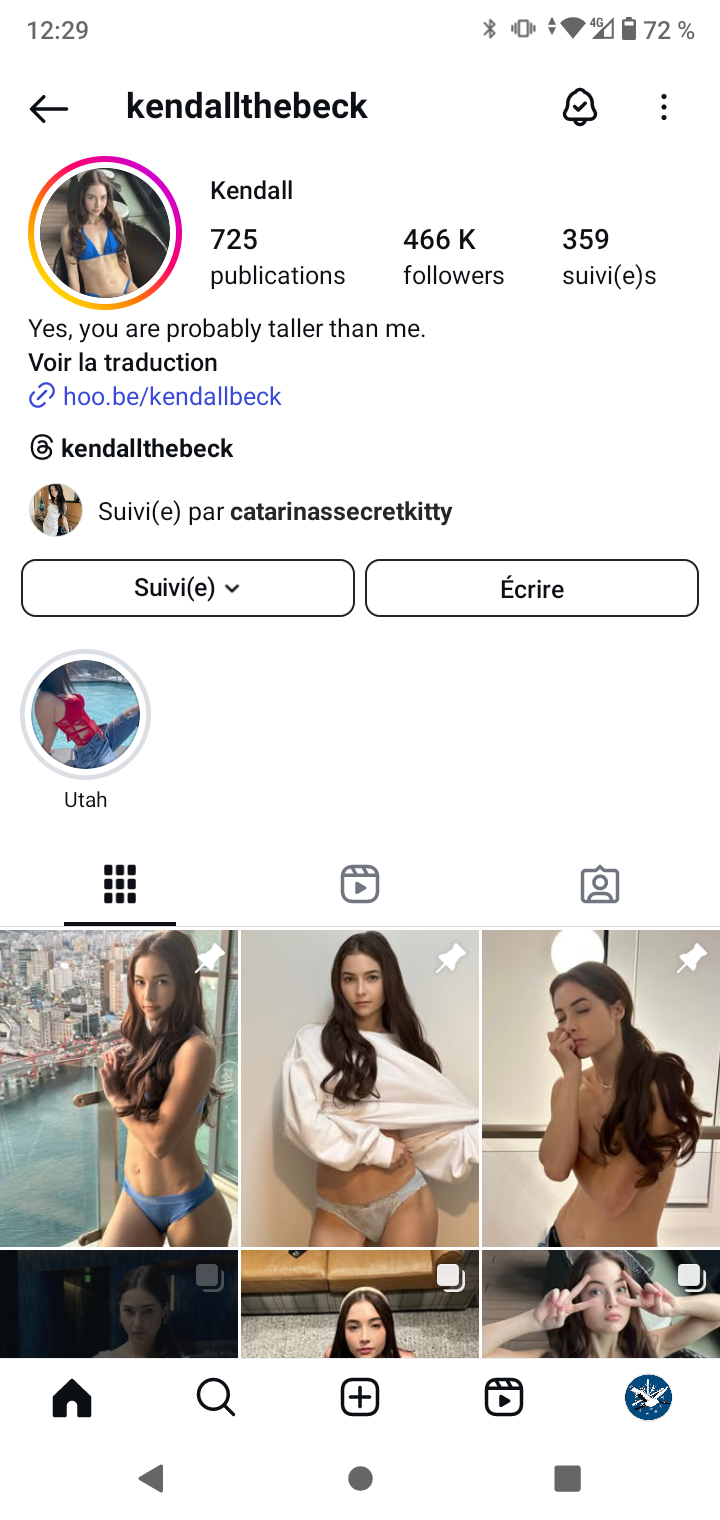This screenshot has height=1520, width=720.
Task: Open the notification bell settings
Action: (580, 107)
